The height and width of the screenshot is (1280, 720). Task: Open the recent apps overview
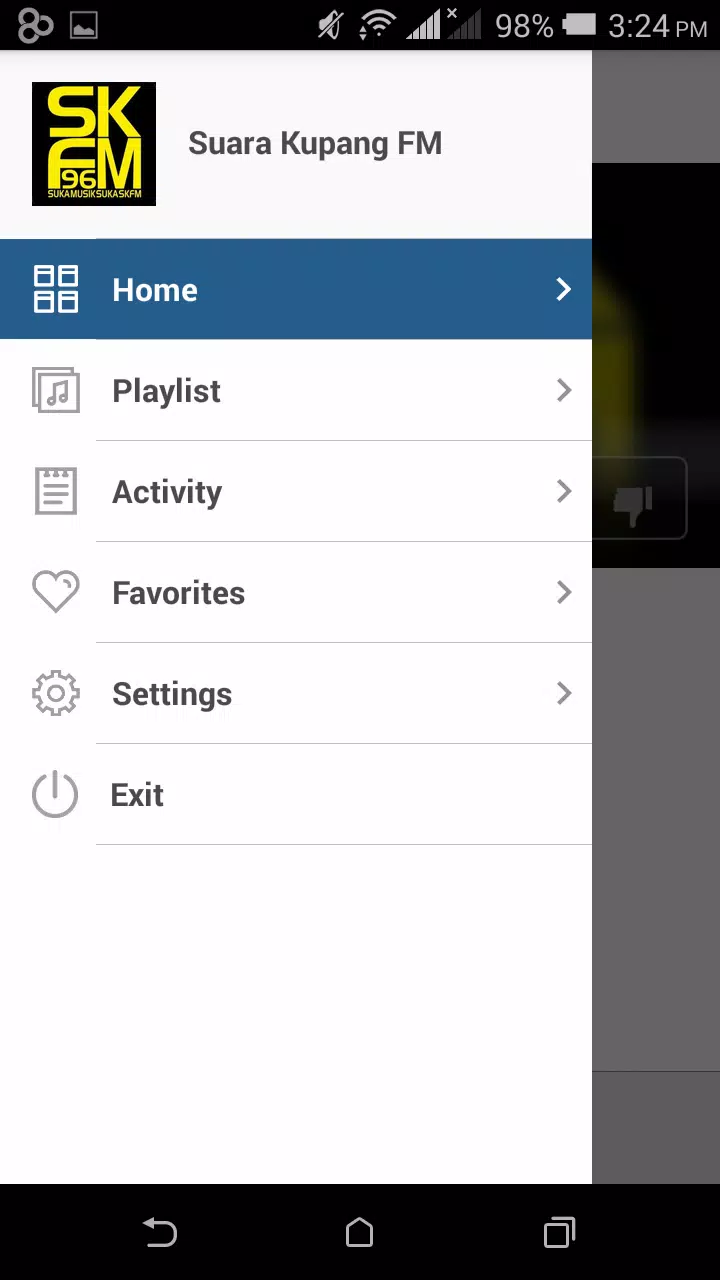coord(559,1233)
